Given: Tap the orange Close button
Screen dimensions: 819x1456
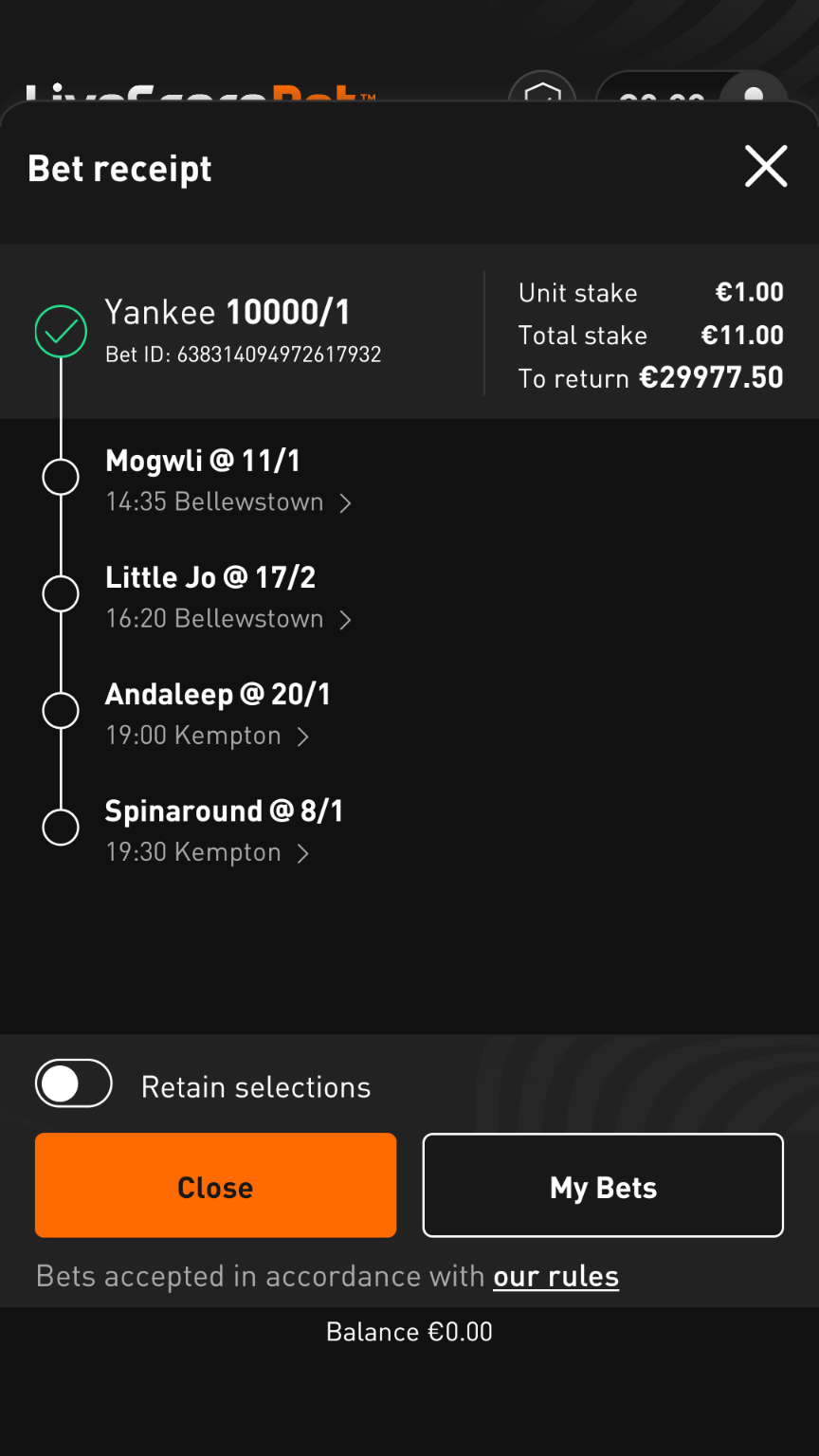Looking at the screenshot, I should [x=215, y=1185].
